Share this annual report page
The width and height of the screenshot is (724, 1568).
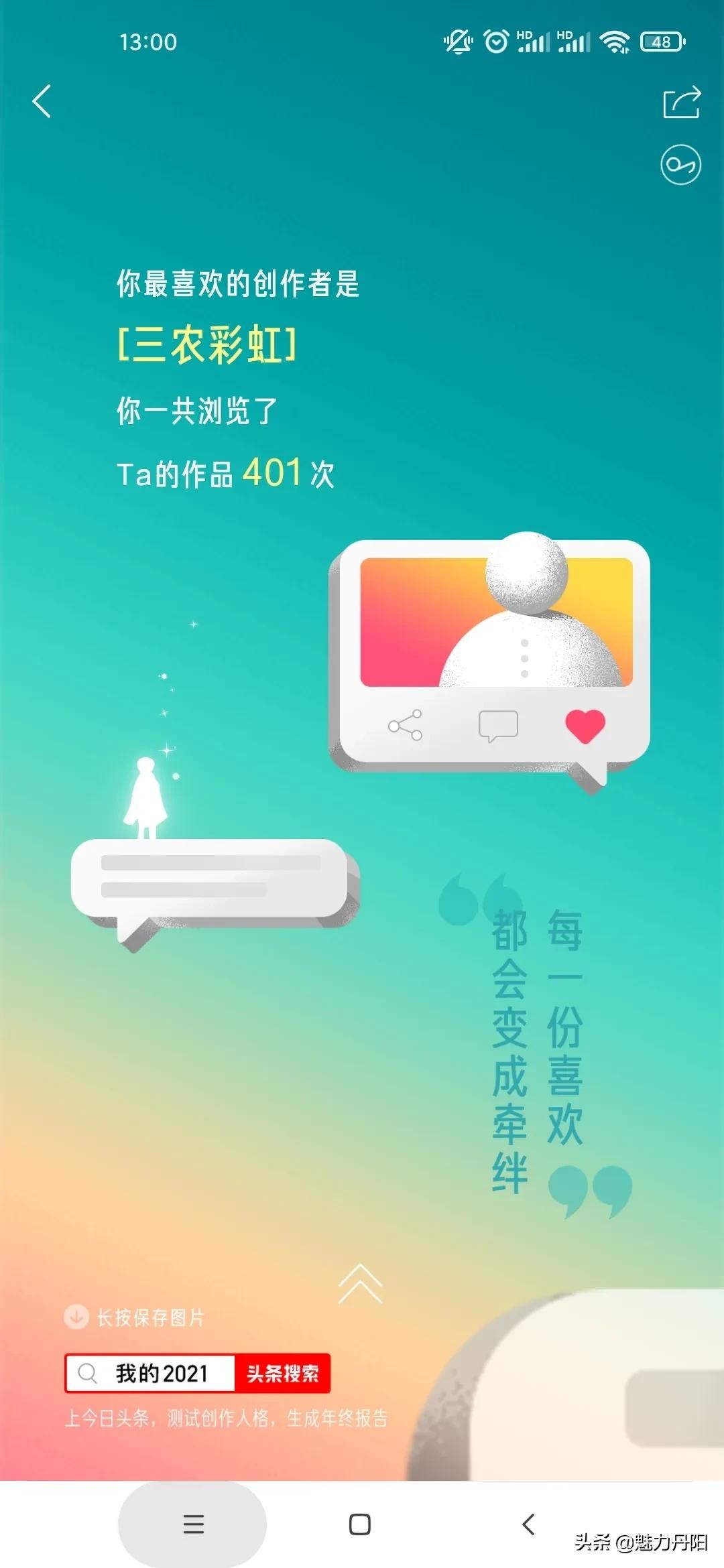point(681,103)
